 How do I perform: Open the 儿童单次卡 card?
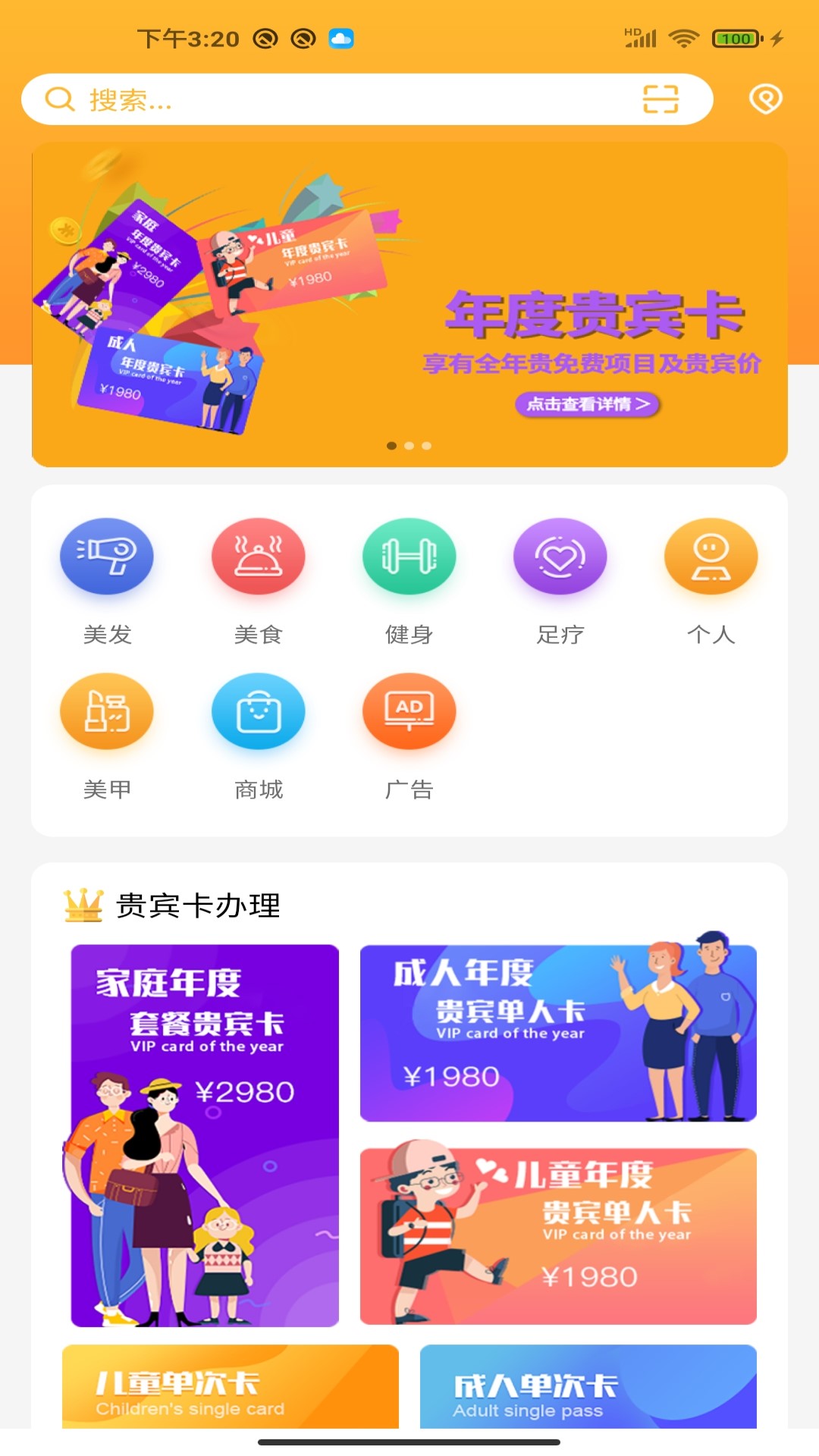pos(230,1388)
